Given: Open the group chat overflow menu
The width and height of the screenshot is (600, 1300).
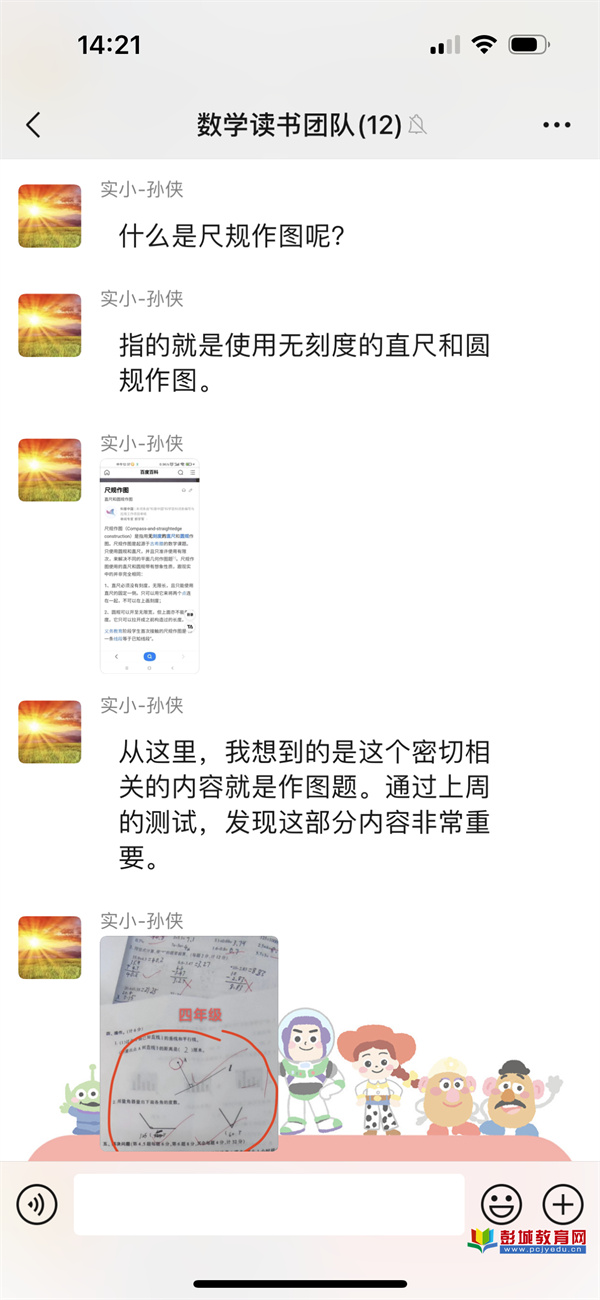Looking at the screenshot, I should click(x=556, y=125).
